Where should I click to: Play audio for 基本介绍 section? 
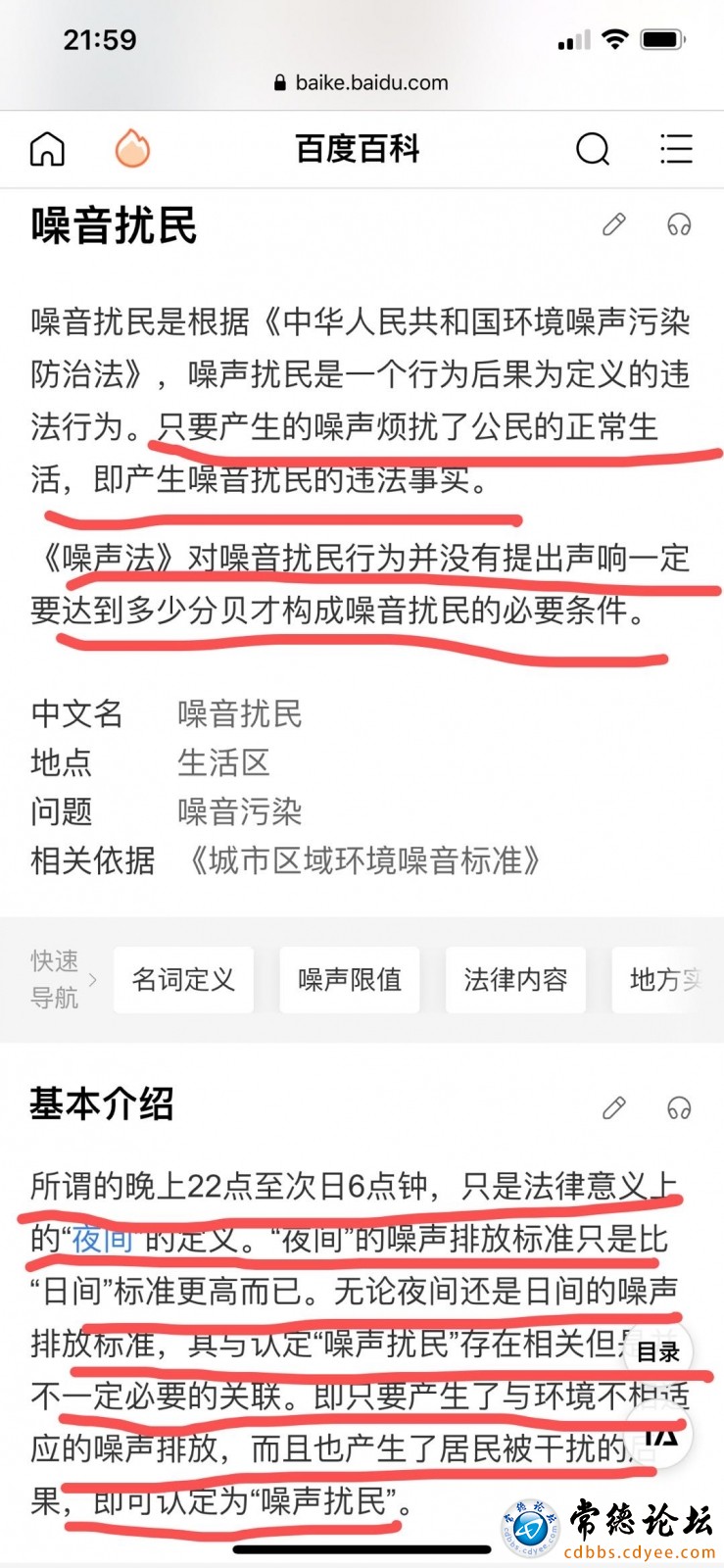tap(679, 1107)
